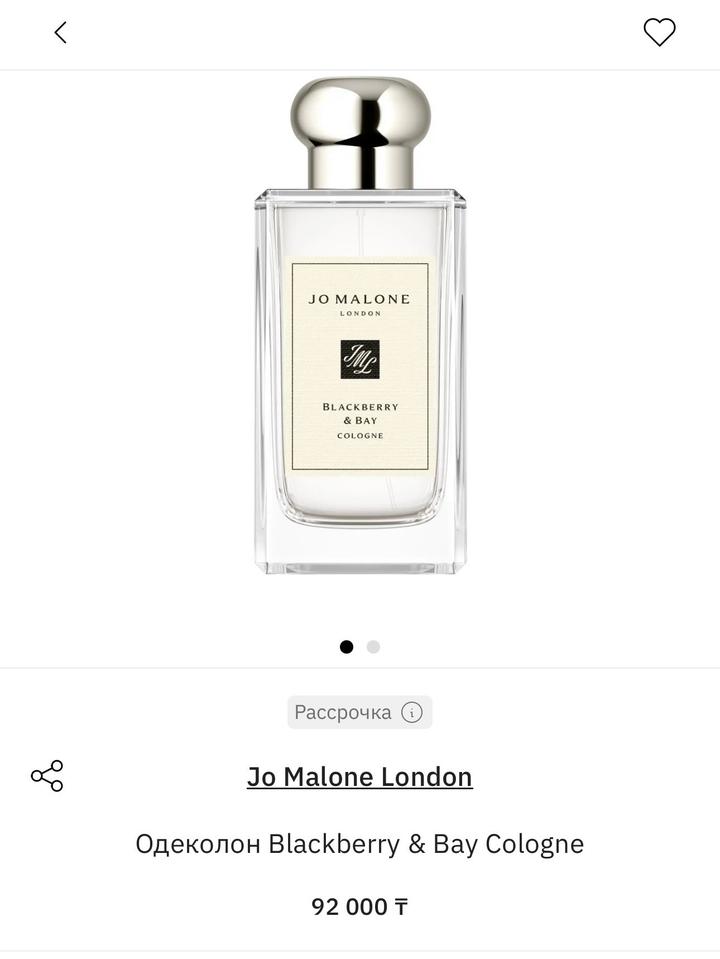Open the Jo Malone London brand link
This screenshot has width=720, height=959.
[x=359, y=777]
